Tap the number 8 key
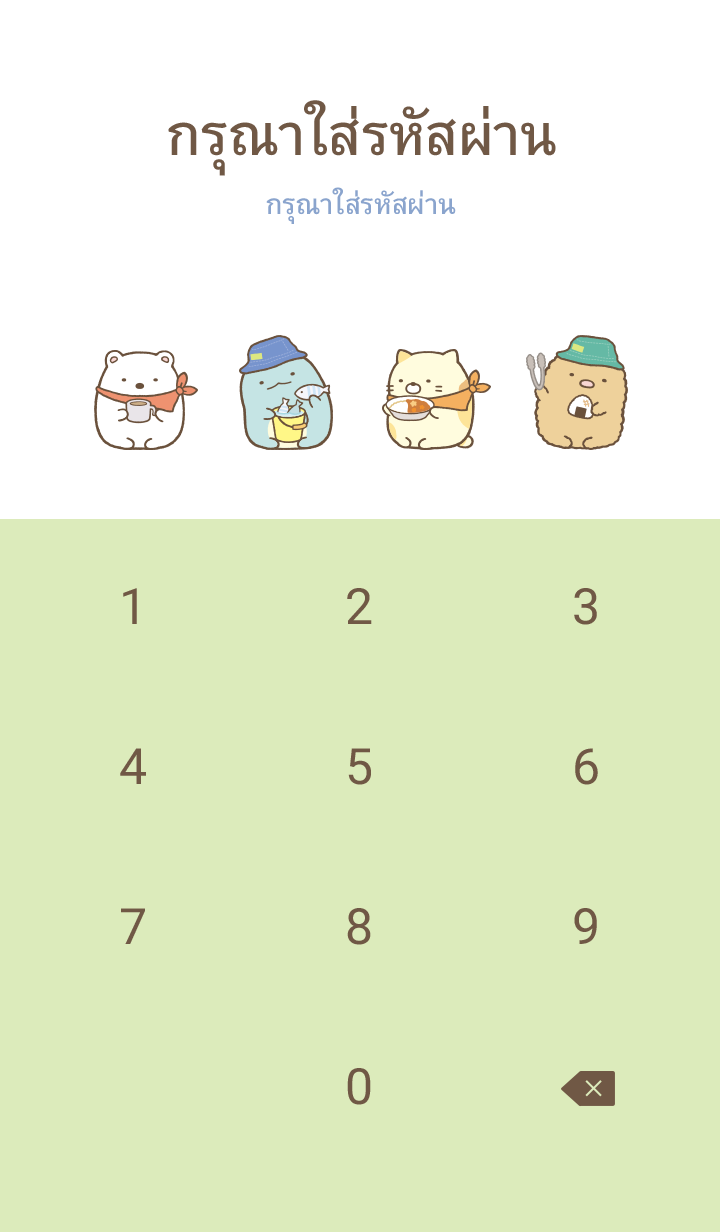 click(359, 927)
